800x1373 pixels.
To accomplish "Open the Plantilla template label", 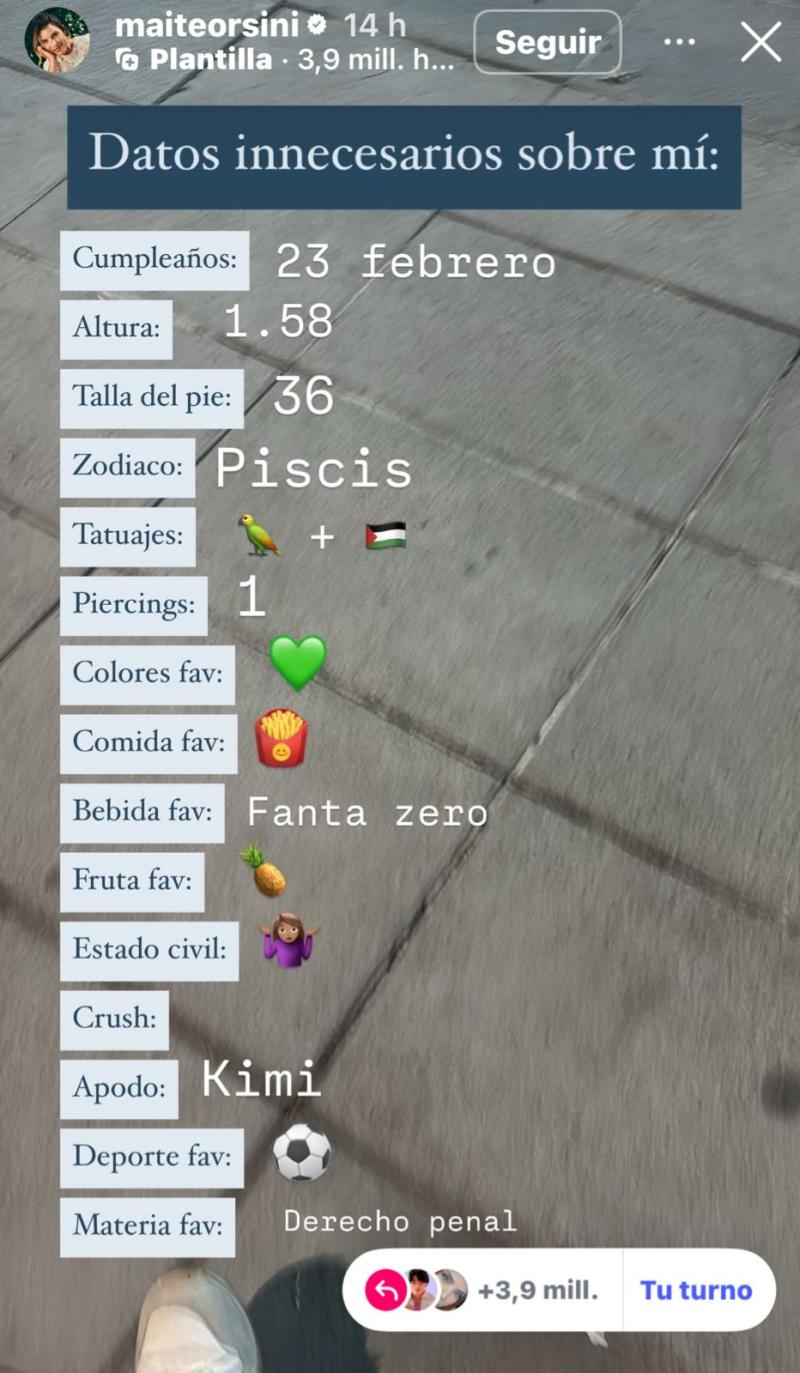I will pos(197,60).
